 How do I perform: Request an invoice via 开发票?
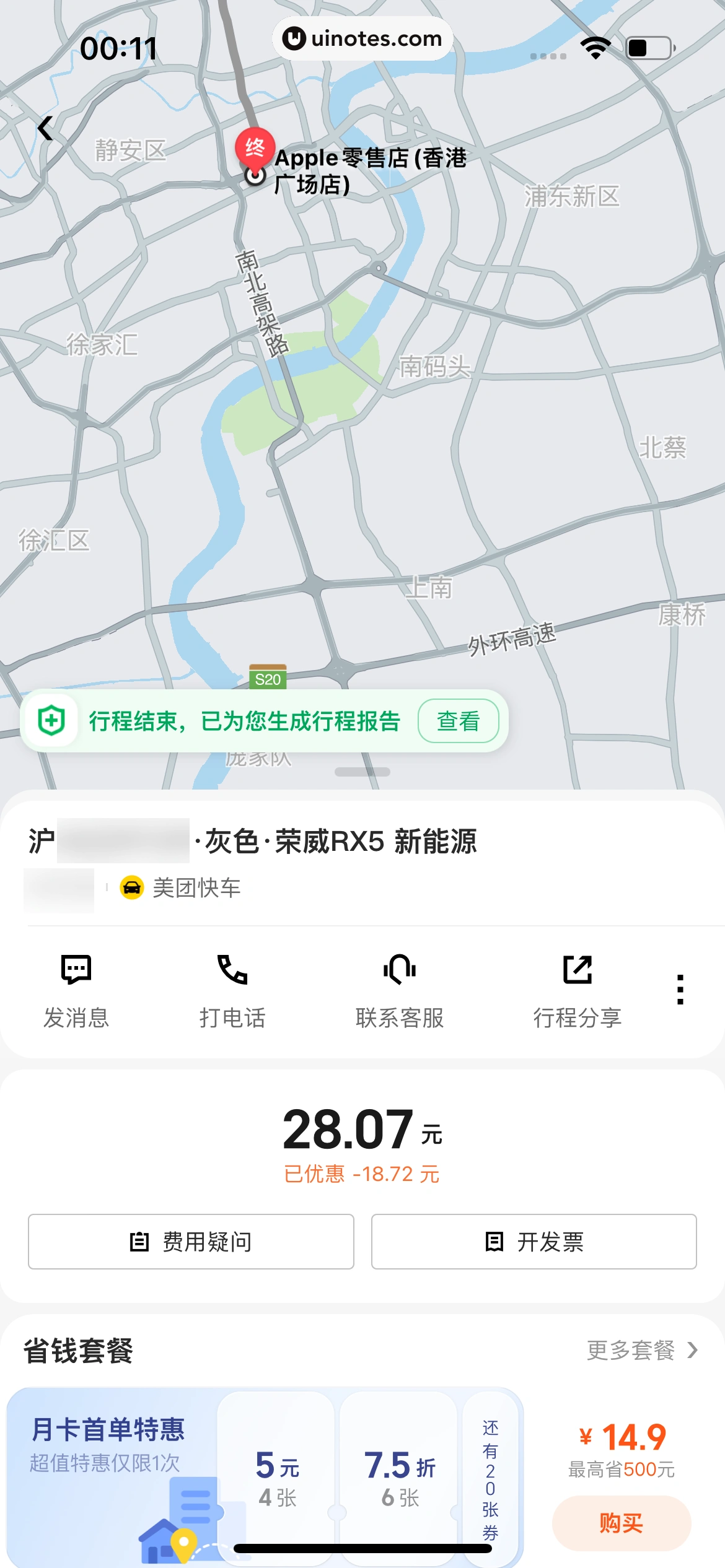click(x=534, y=1241)
